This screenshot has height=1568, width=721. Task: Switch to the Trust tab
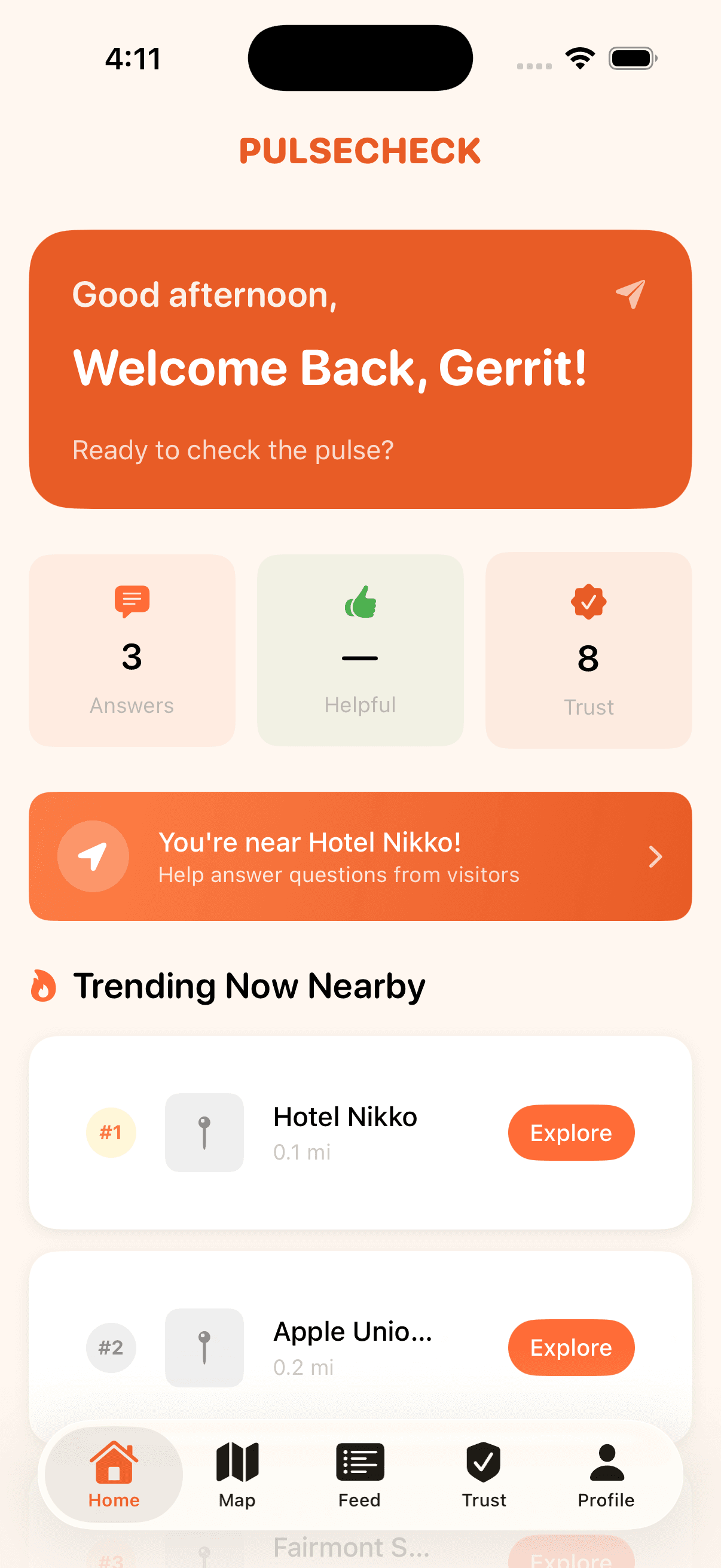coord(484,1474)
